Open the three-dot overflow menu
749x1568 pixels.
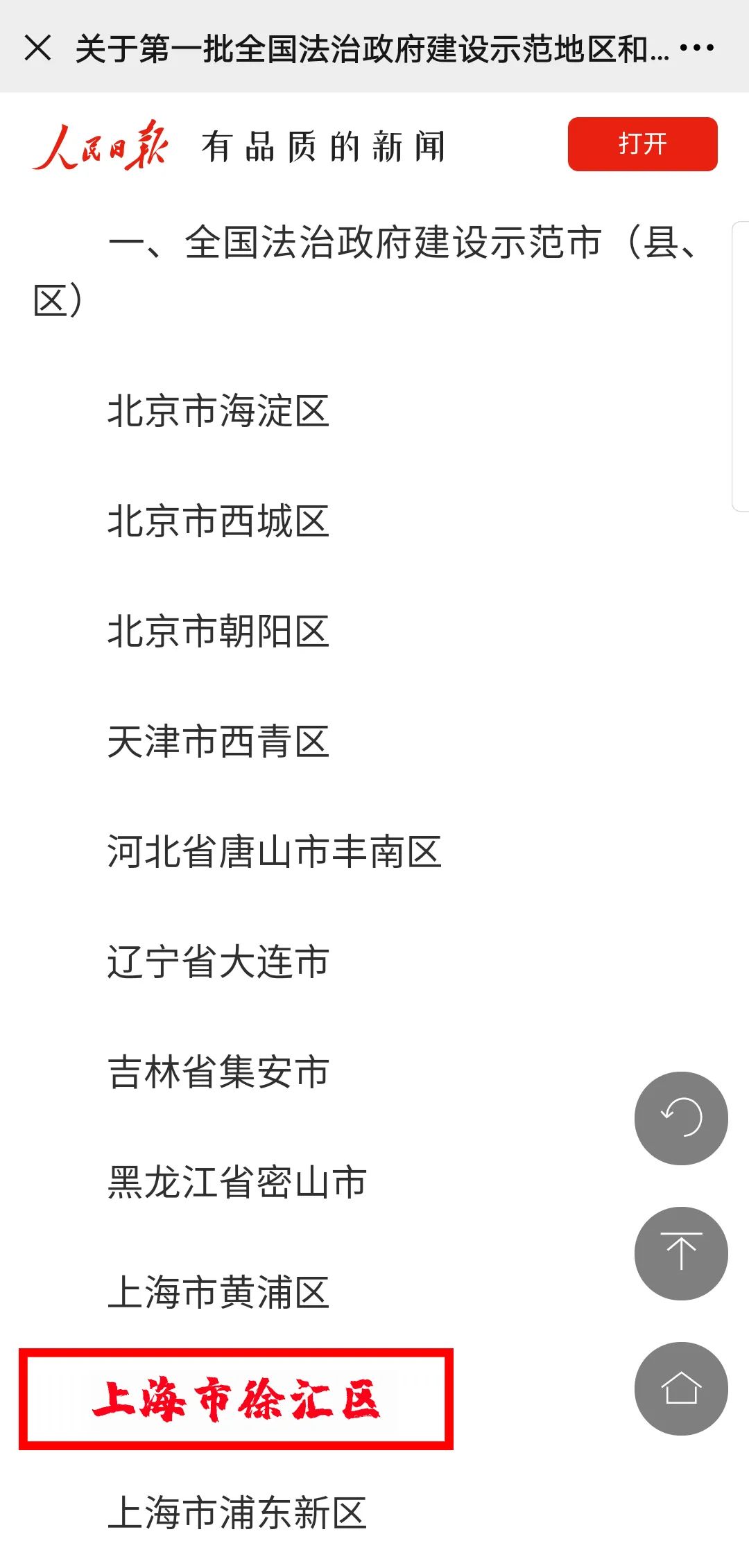[x=696, y=48]
